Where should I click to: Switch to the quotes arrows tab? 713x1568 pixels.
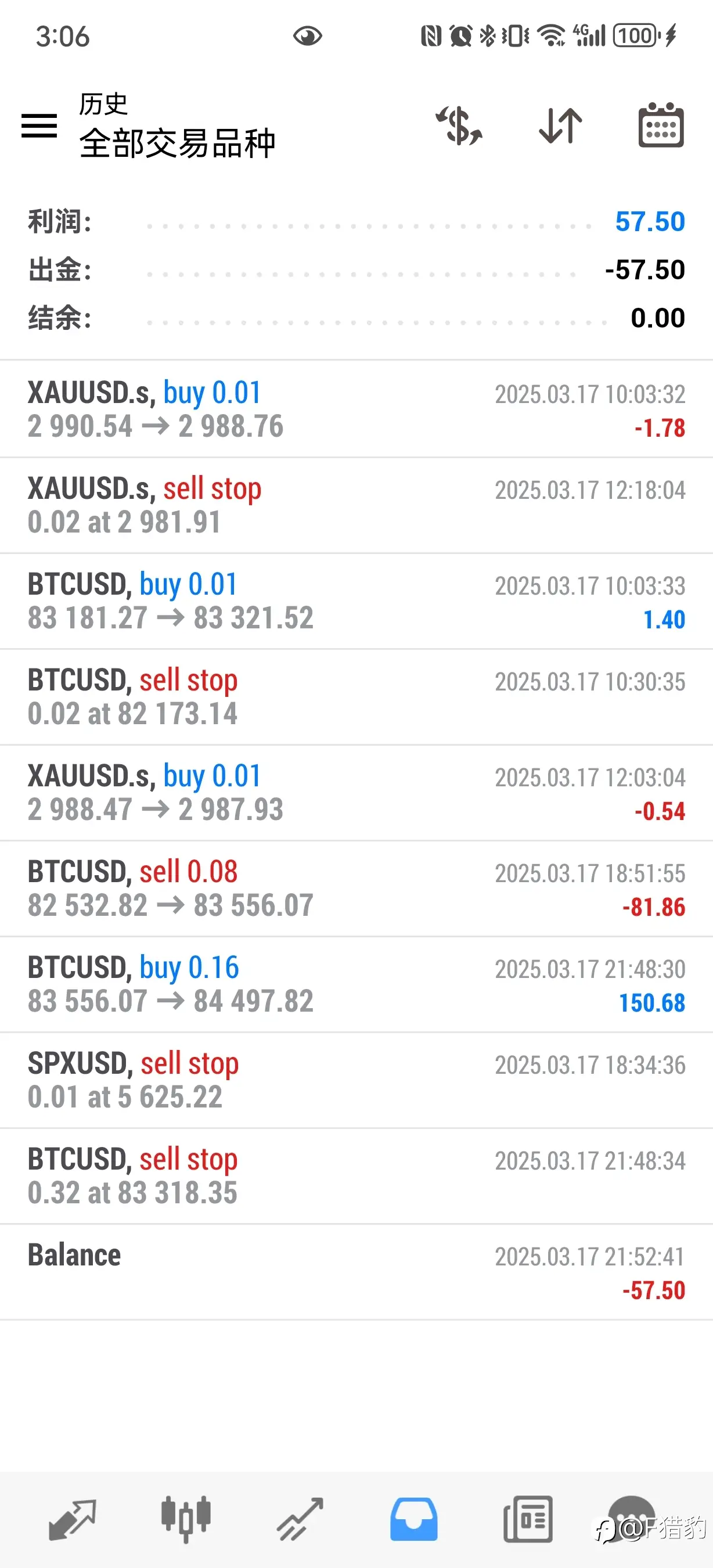point(73,1520)
